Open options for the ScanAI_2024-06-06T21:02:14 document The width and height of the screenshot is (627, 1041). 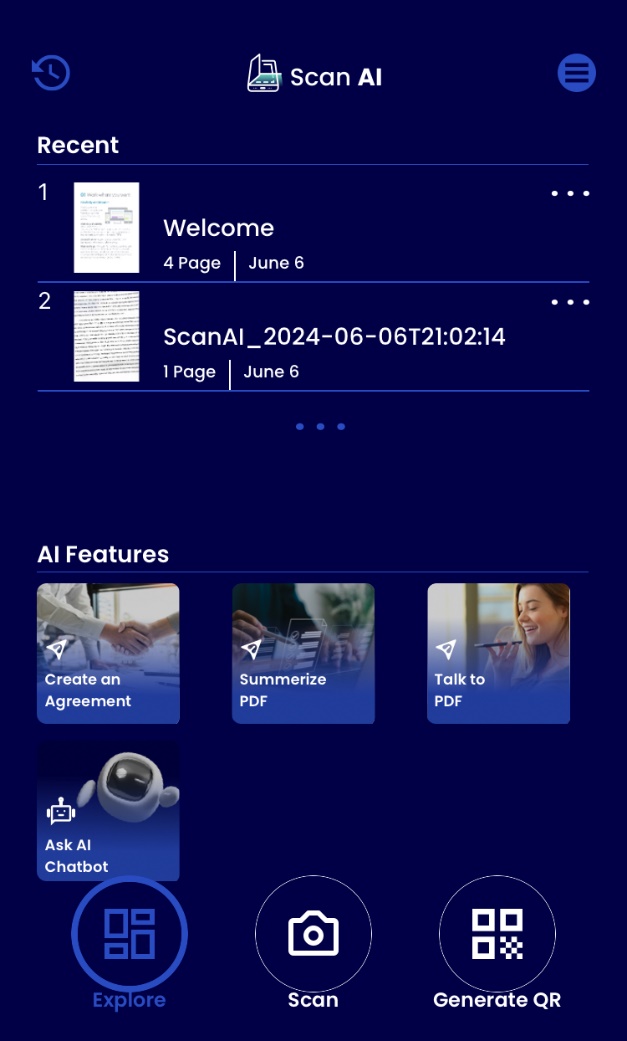[x=570, y=302]
